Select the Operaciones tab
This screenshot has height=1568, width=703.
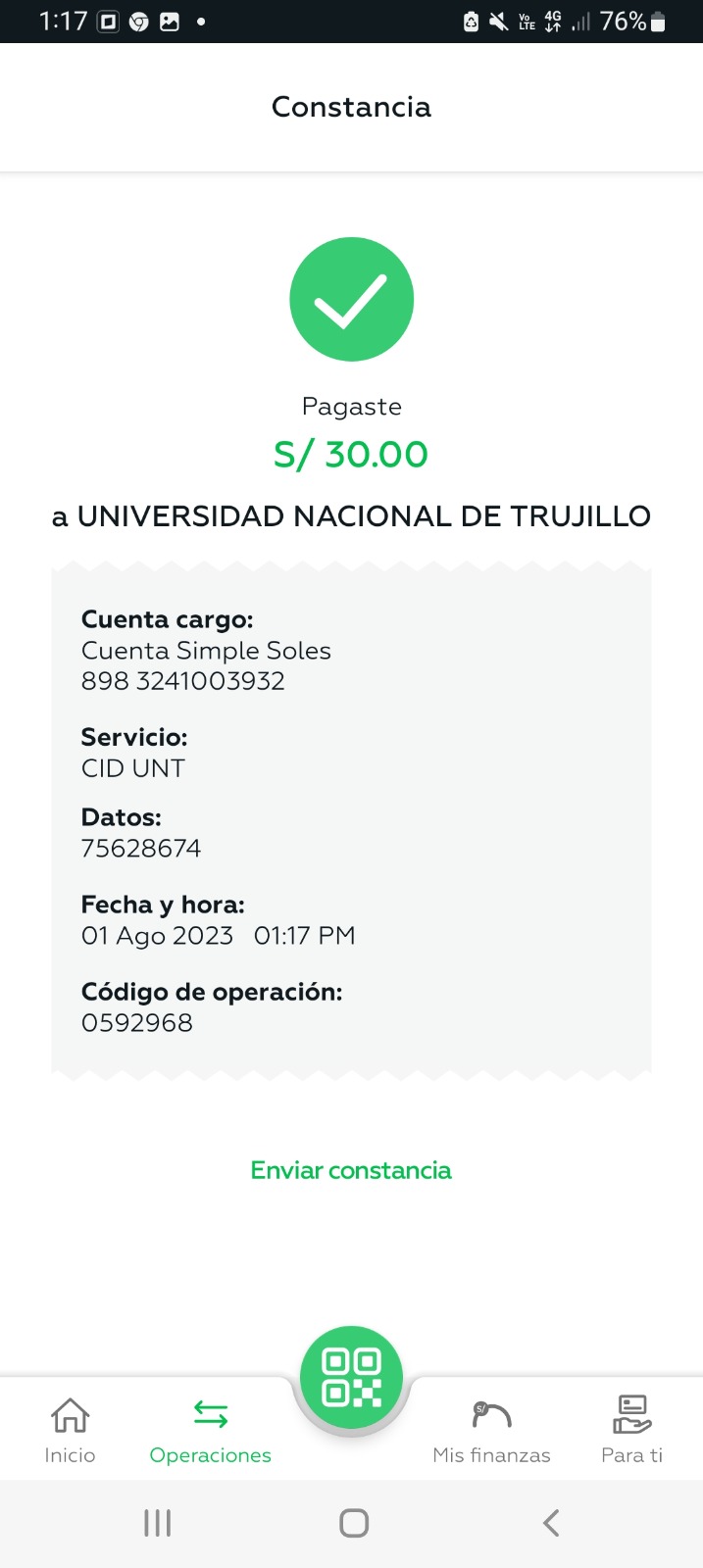coord(210,1431)
